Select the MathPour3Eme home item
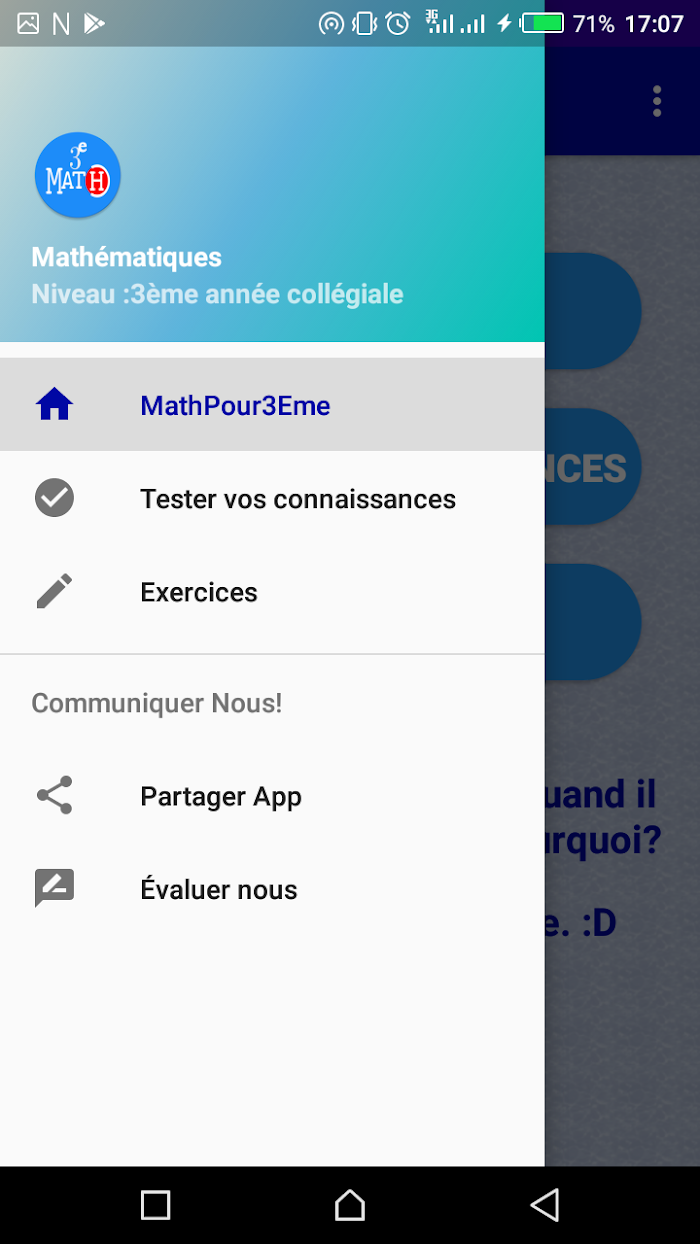 click(272, 405)
